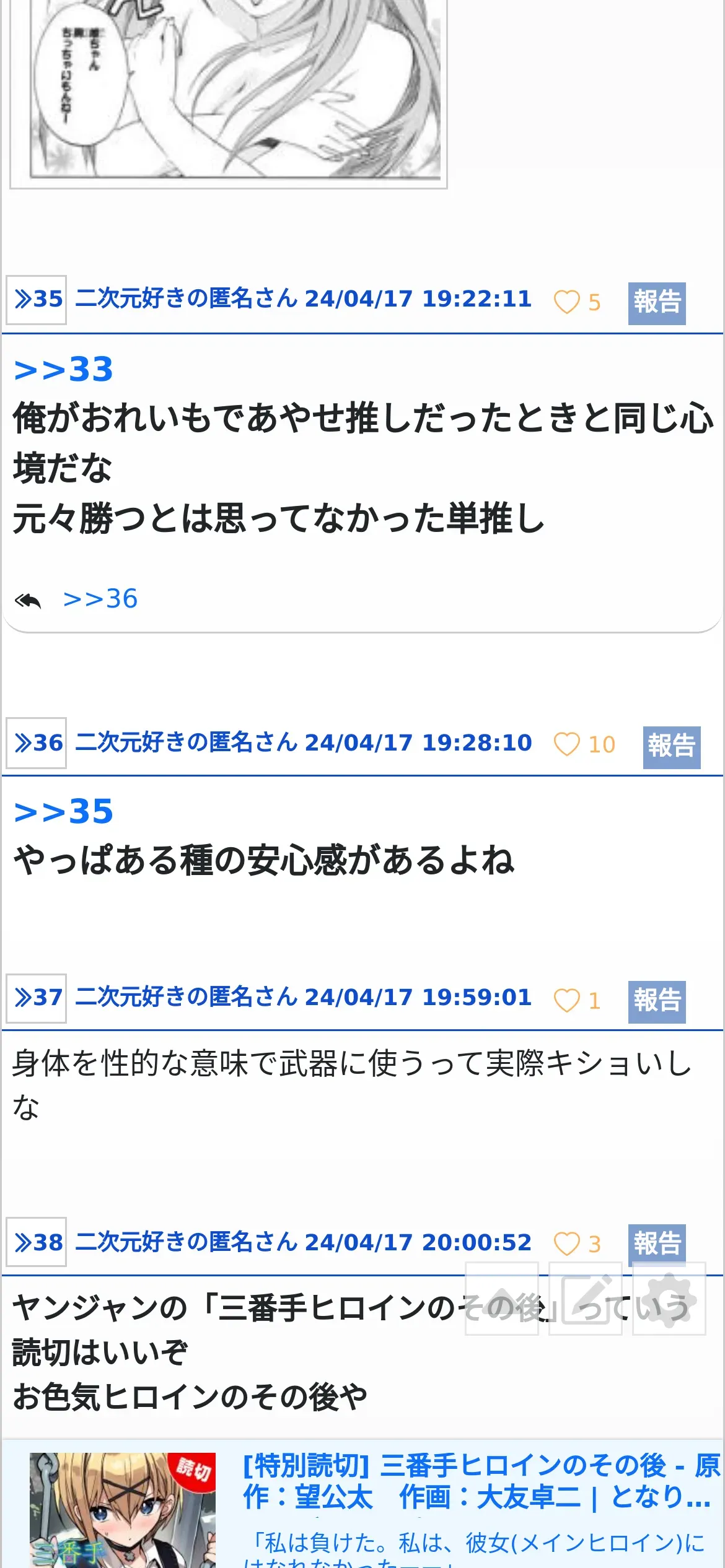View the reply >>36 under post 35
The height and width of the screenshot is (1568, 725).
tap(100, 599)
